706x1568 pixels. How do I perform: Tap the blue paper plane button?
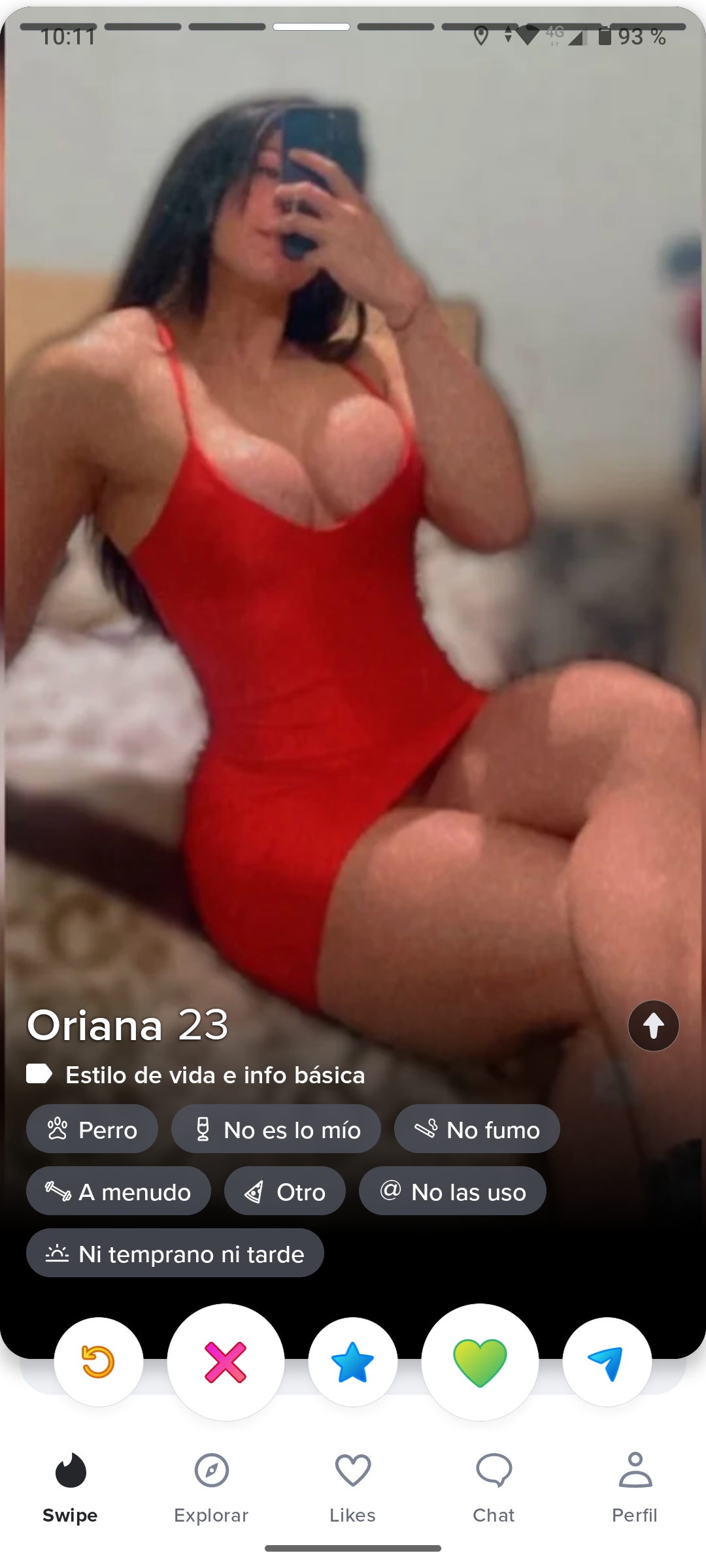click(607, 1362)
